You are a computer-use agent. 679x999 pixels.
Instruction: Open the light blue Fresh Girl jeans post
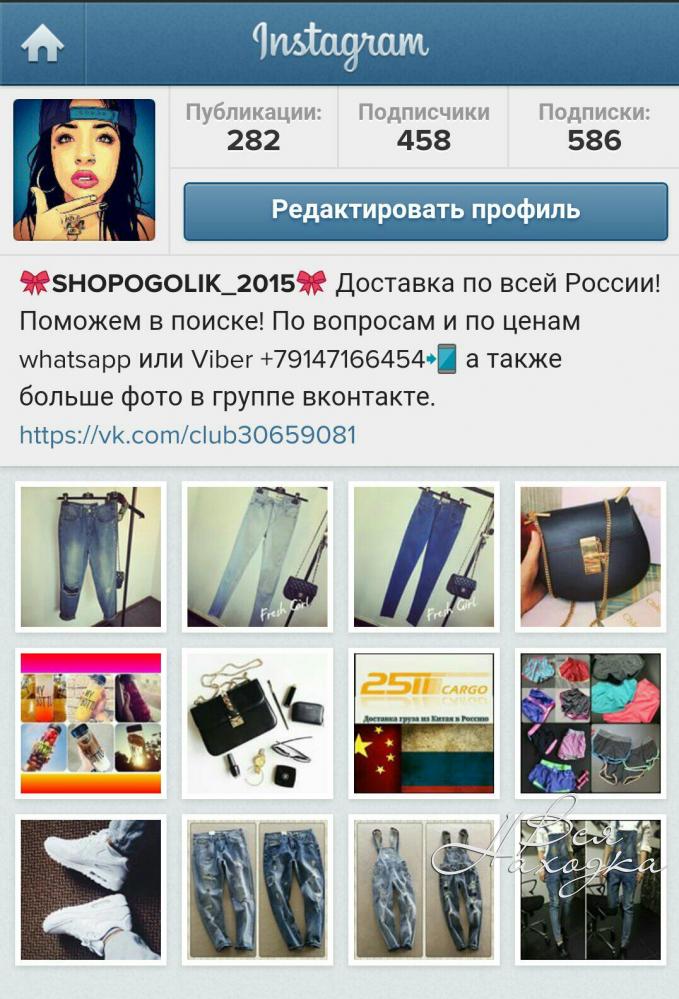pos(257,557)
